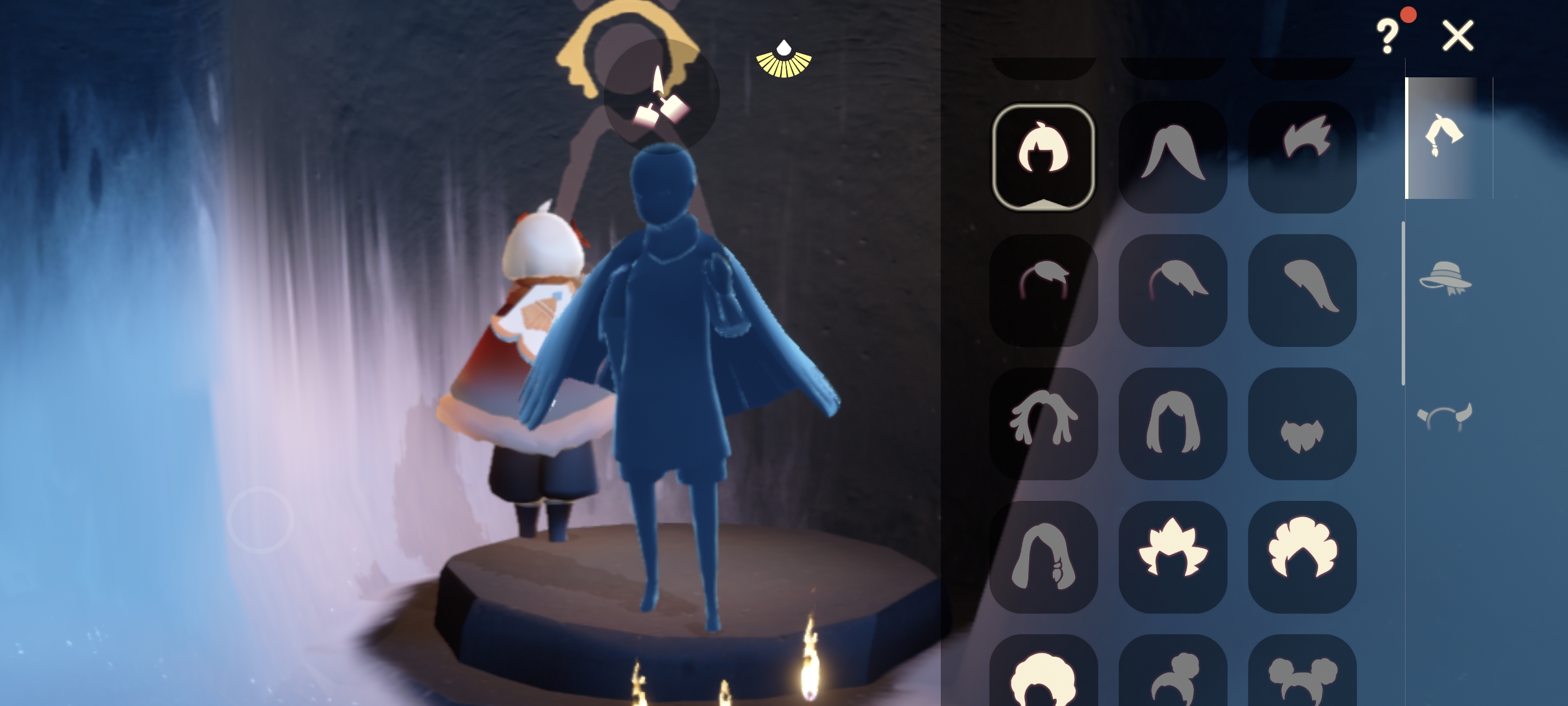Switch to the hairstyles category tab
The width and height of the screenshot is (1568, 706).
(x=1444, y=137)
